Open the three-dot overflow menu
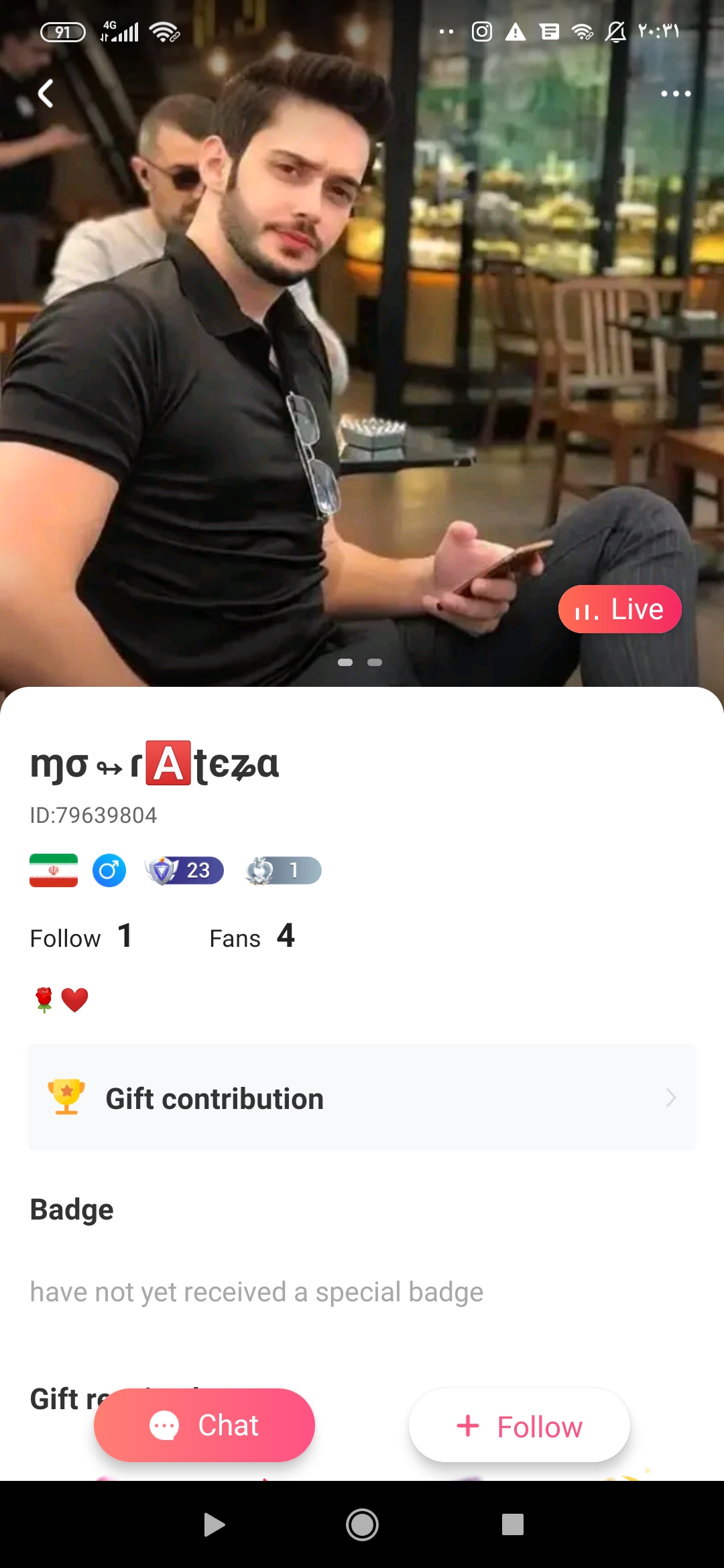This screenshot has width=724, height=1568. 675,94
